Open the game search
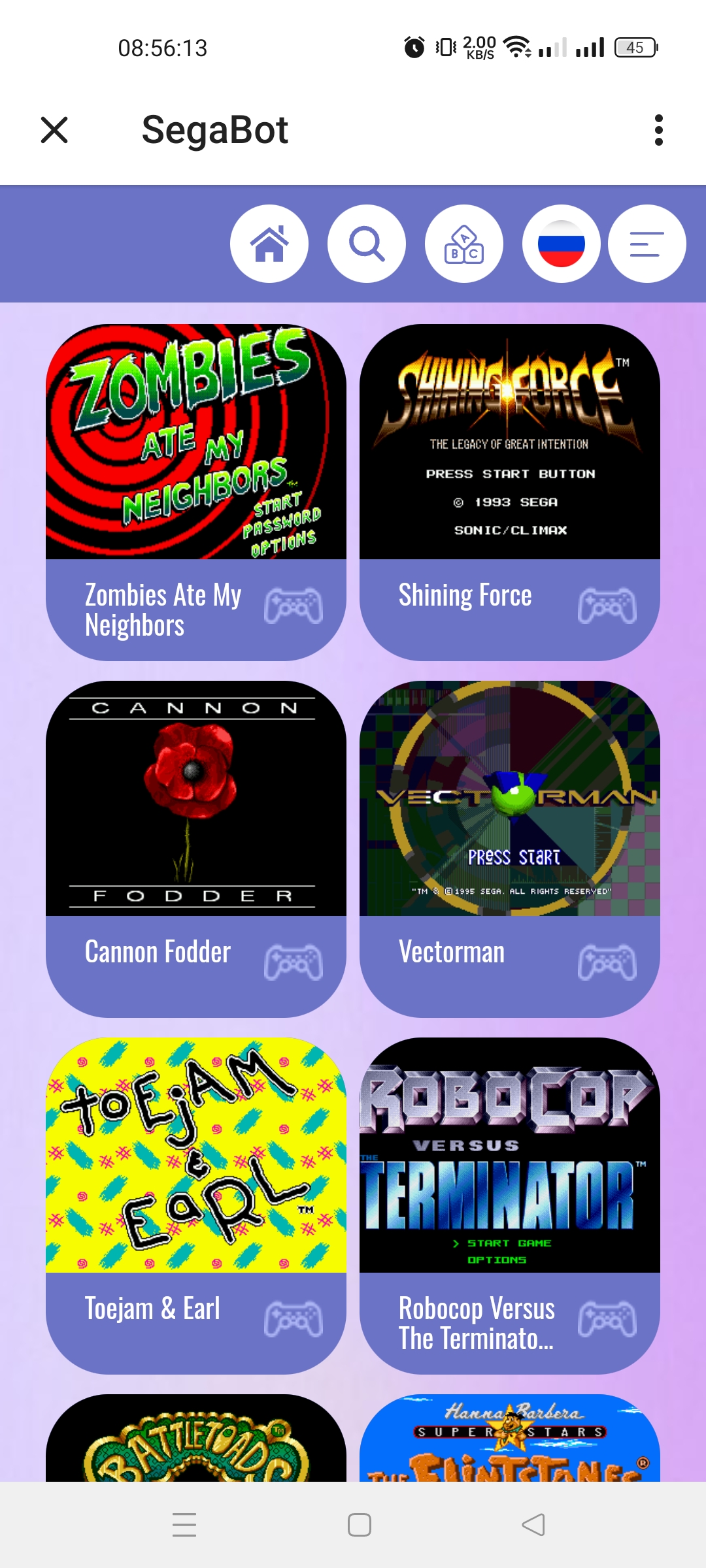The height and width of the screenshot is (1568, 706). (x=367, y=244)
